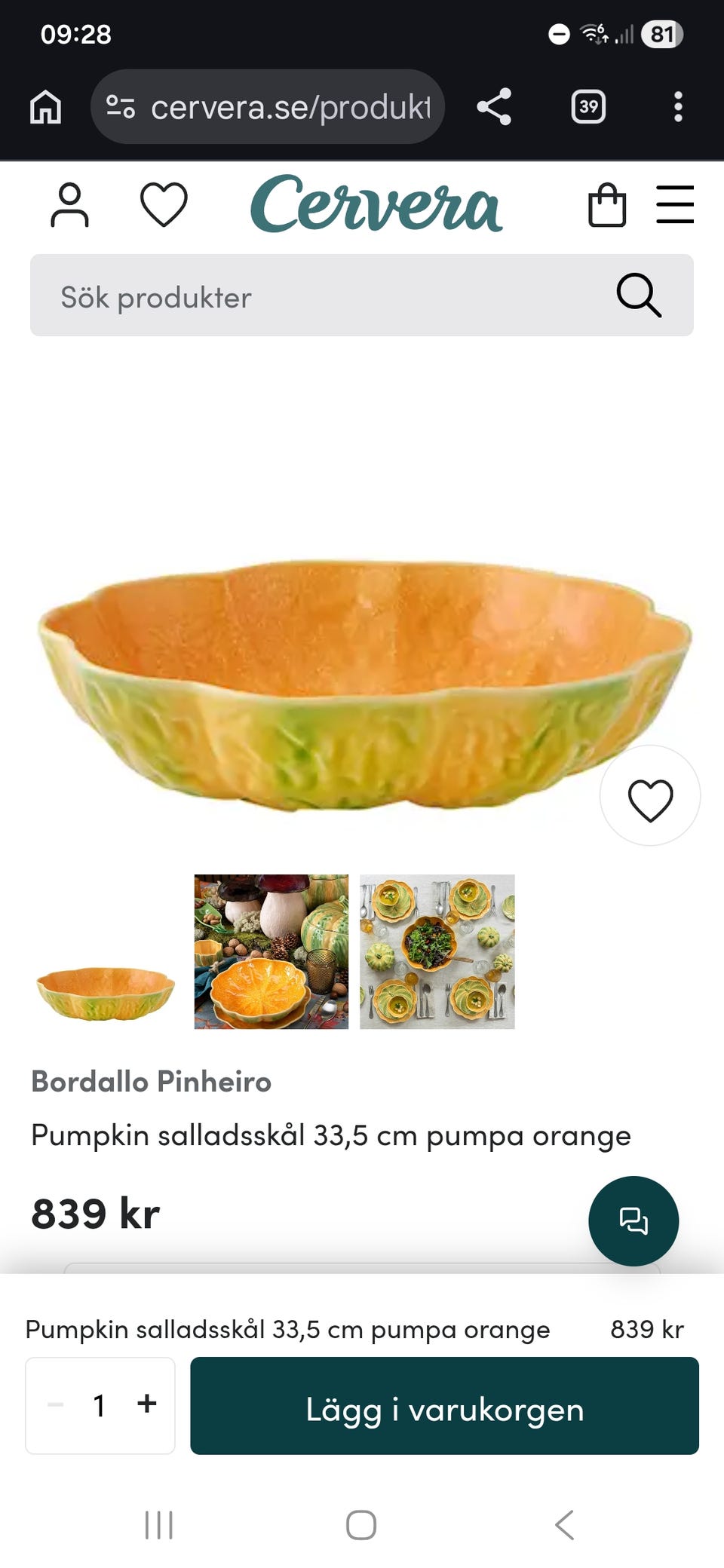Open the shopping bag
Viewport: 724px width, 1568px height.
(x=607, y=205)
